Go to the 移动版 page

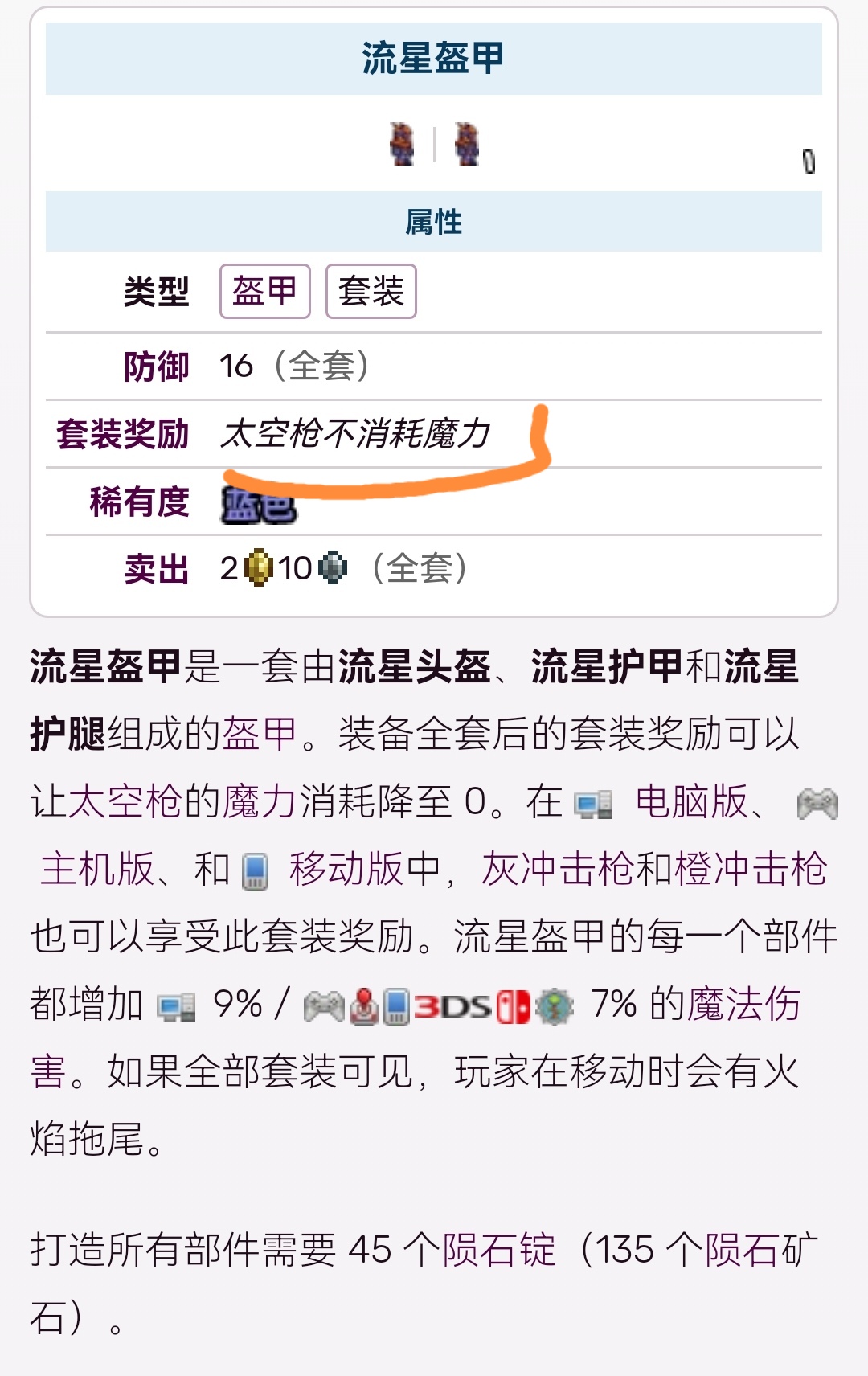[346, 869]
